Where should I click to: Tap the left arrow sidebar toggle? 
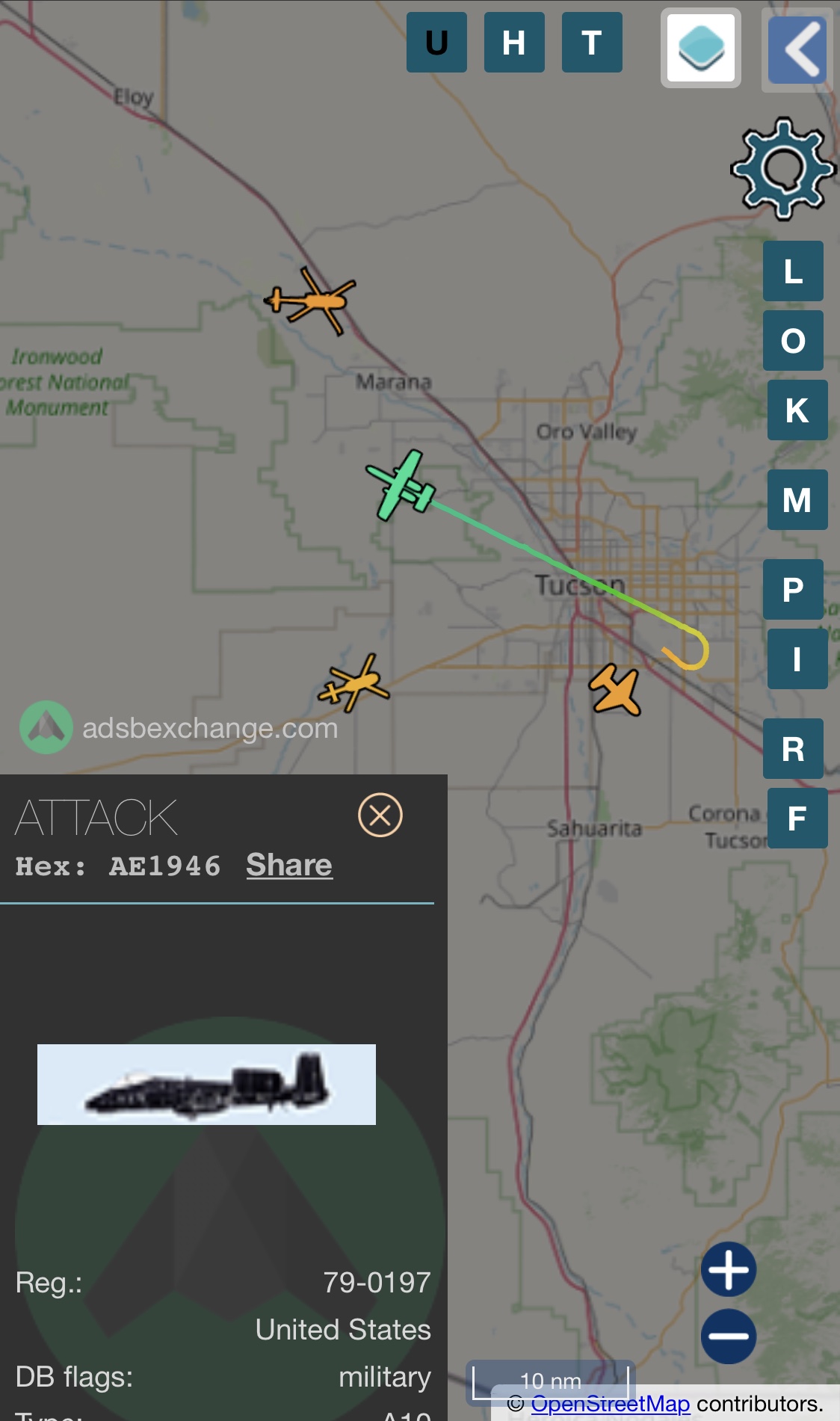(x=798, y=49)
